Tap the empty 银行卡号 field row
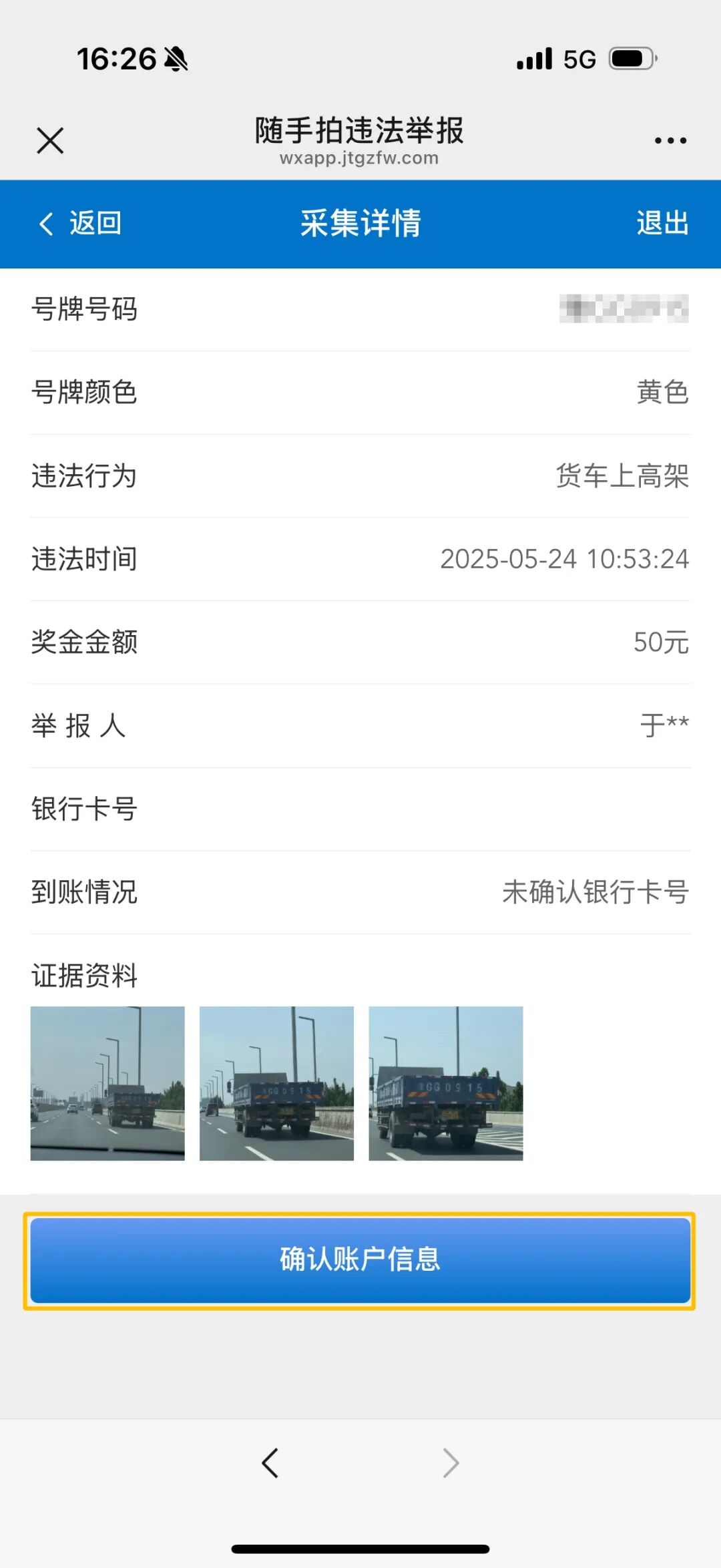 [360, 809]
